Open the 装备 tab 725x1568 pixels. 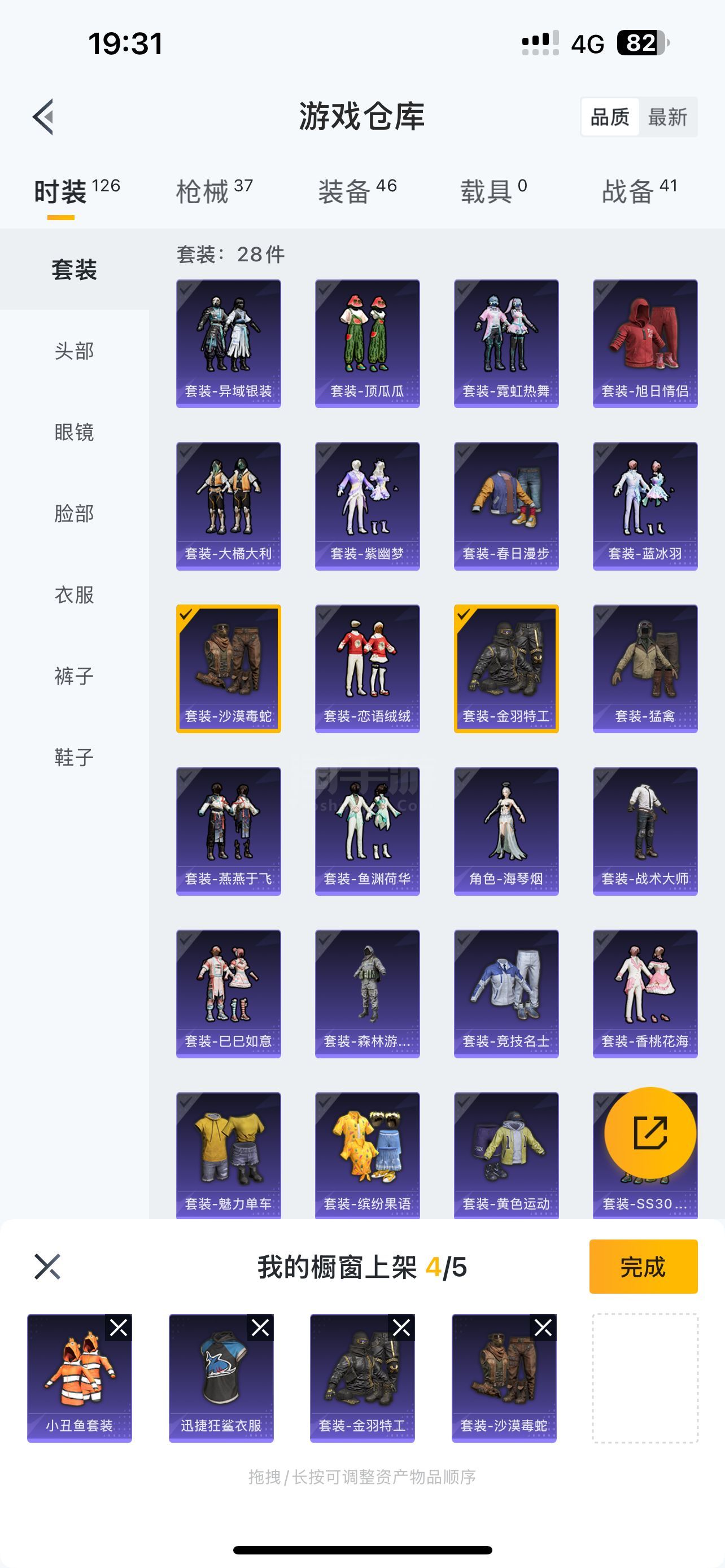357,191
